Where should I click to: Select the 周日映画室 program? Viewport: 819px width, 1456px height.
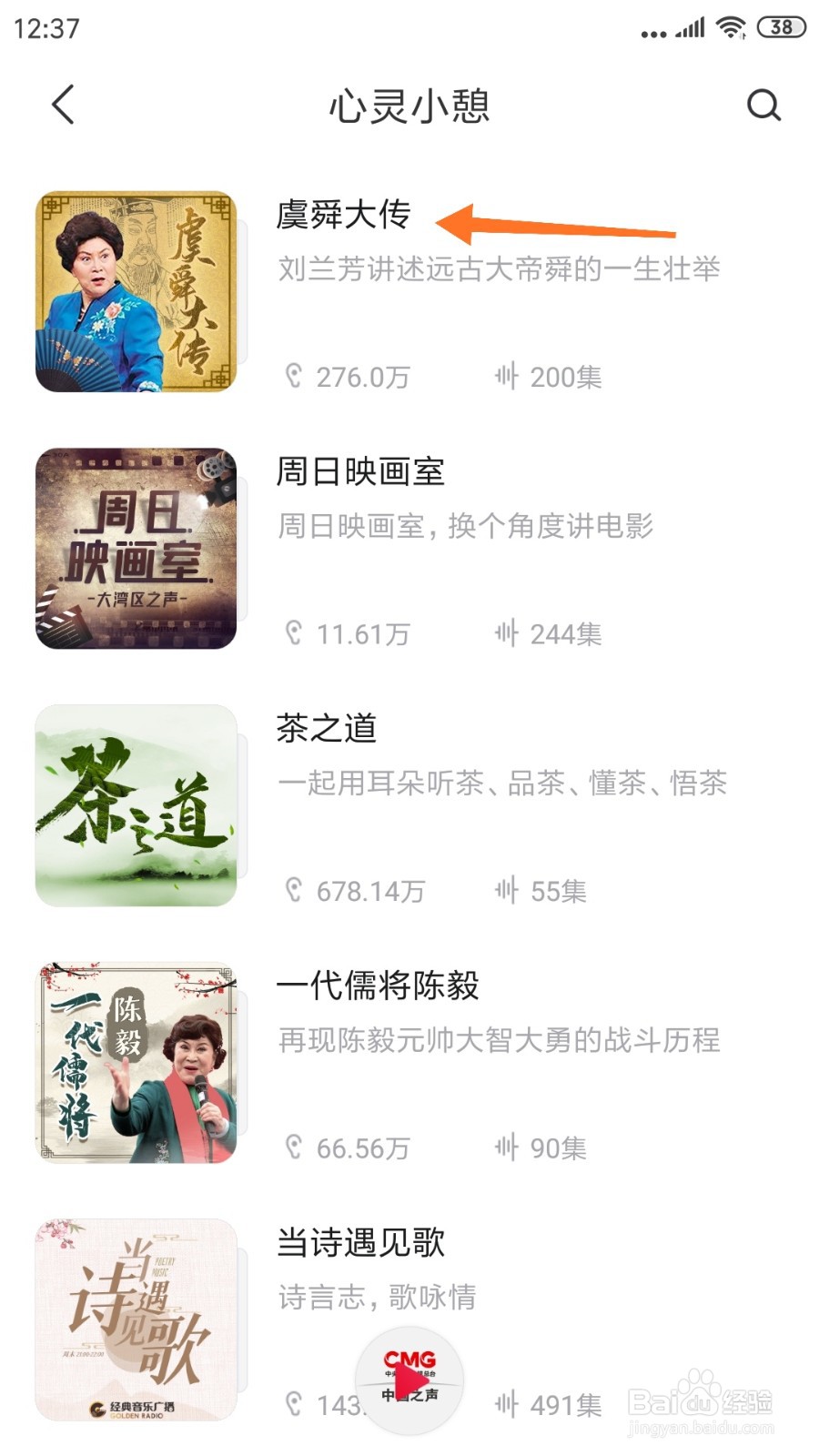pyautogui.click(x=360, y=472)
